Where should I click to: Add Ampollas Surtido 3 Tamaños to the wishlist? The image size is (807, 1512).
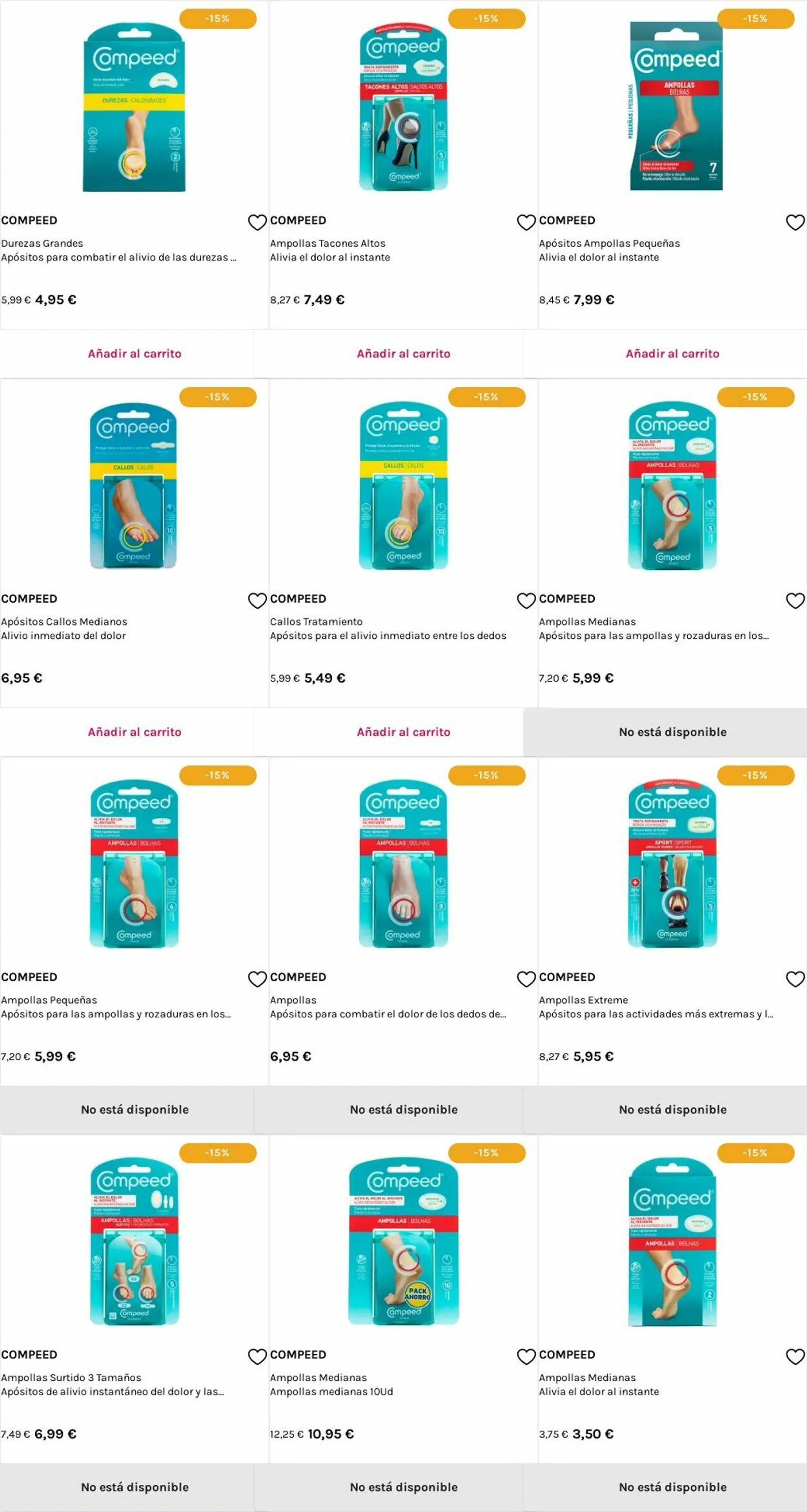[256, 1356]
